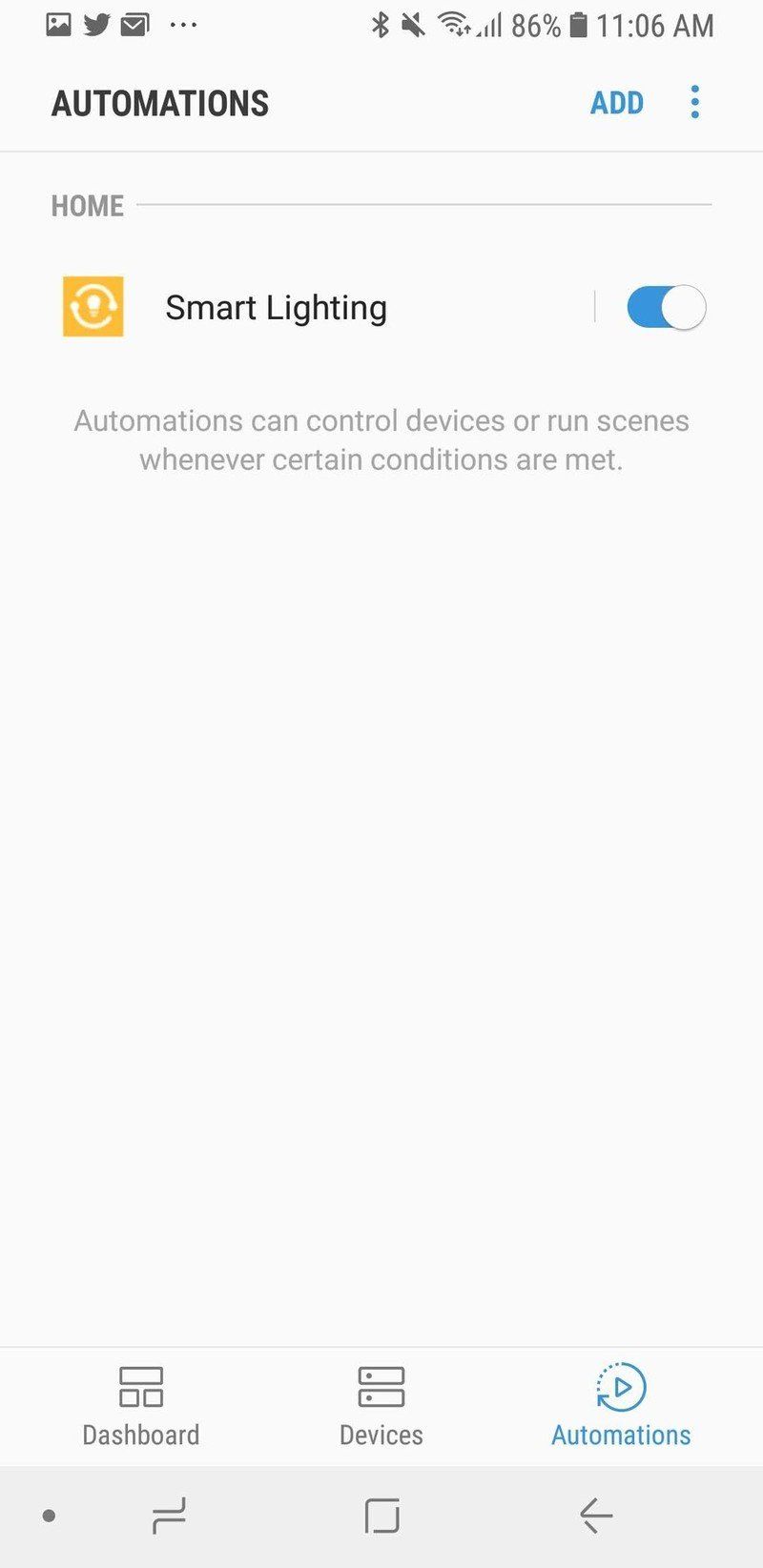This screenshot has height=1568, width=763.
Task: Switch to the Devices tab
Action: pyautogui.click(x=381, y=1406)
